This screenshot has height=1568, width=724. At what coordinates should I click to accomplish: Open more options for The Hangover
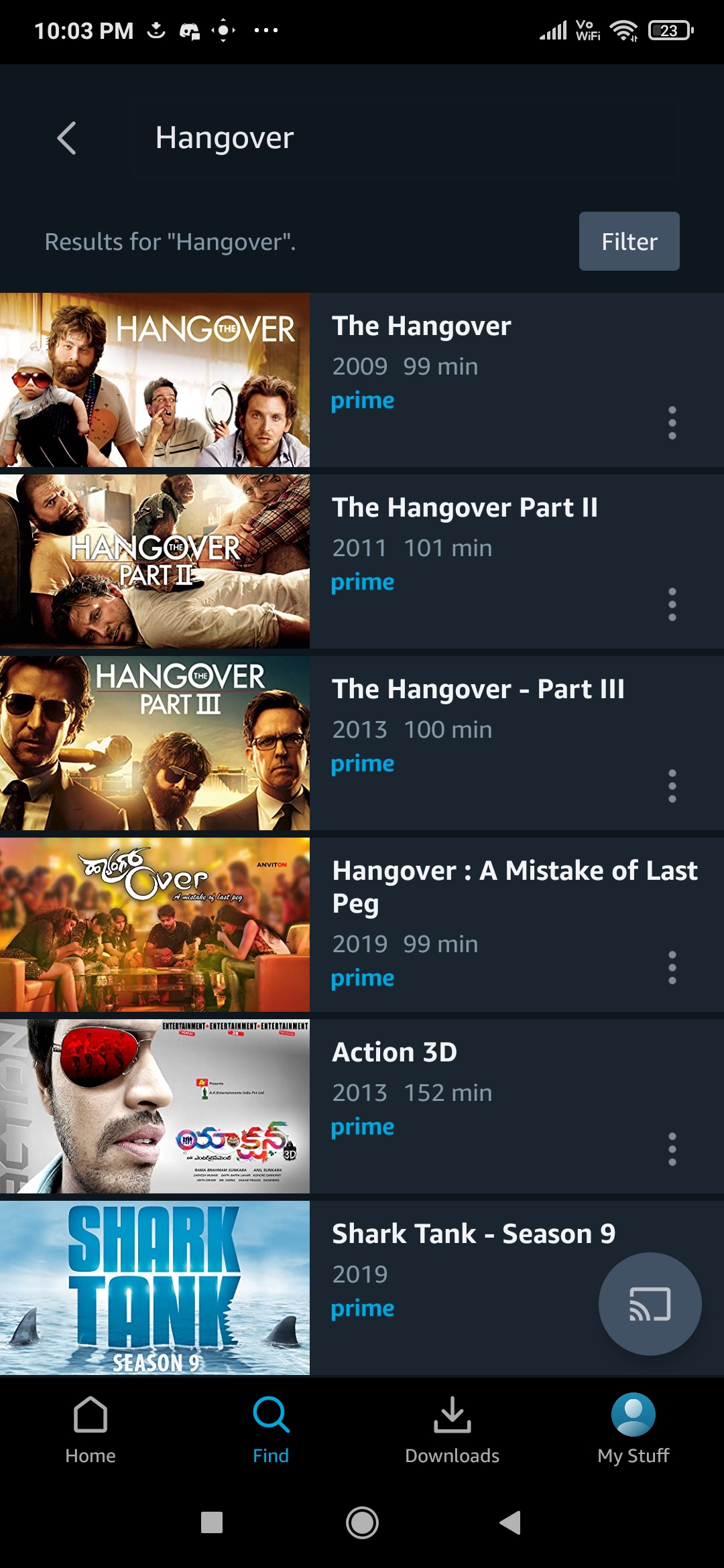coord(672,423)
